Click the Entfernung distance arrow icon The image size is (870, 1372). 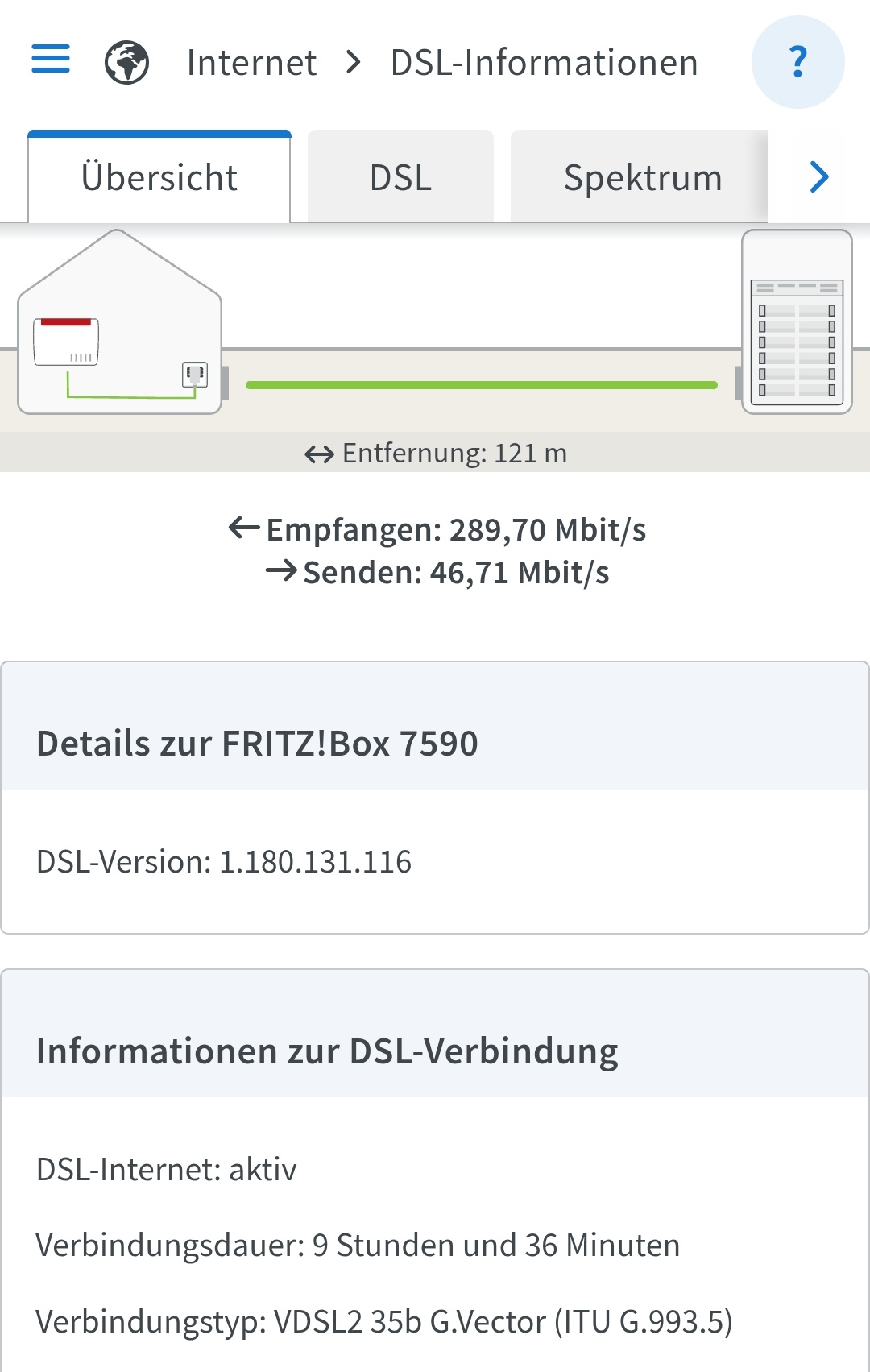(320, 453)
